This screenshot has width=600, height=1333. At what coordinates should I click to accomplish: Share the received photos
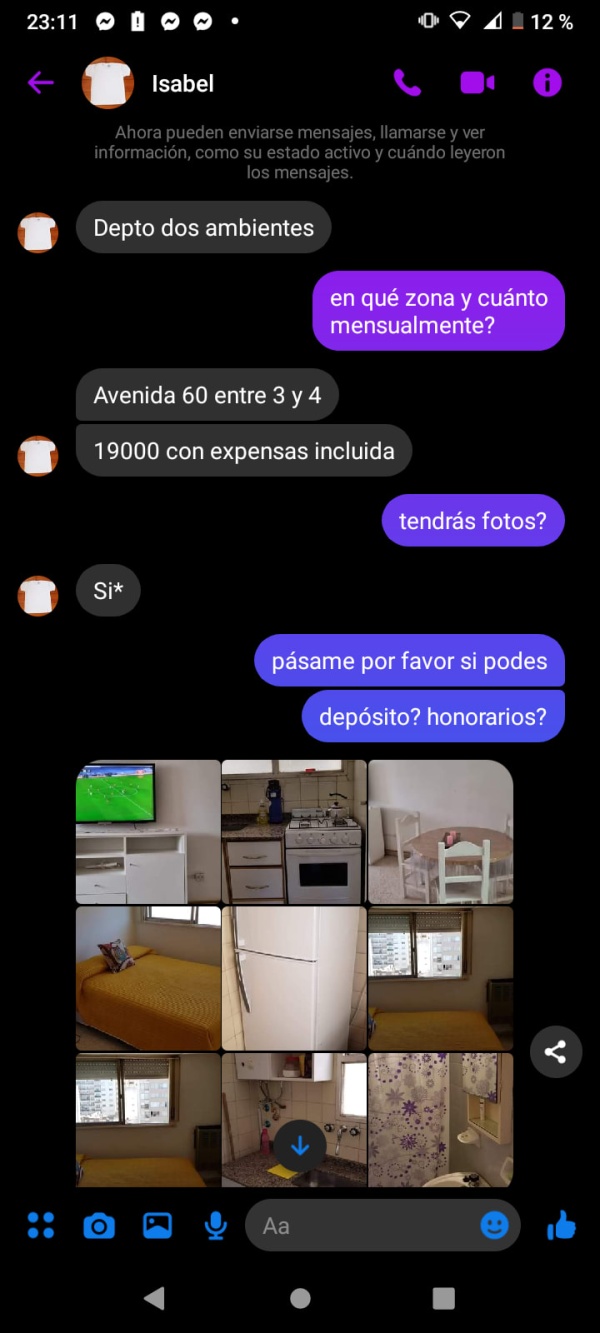pos(556,1052)
